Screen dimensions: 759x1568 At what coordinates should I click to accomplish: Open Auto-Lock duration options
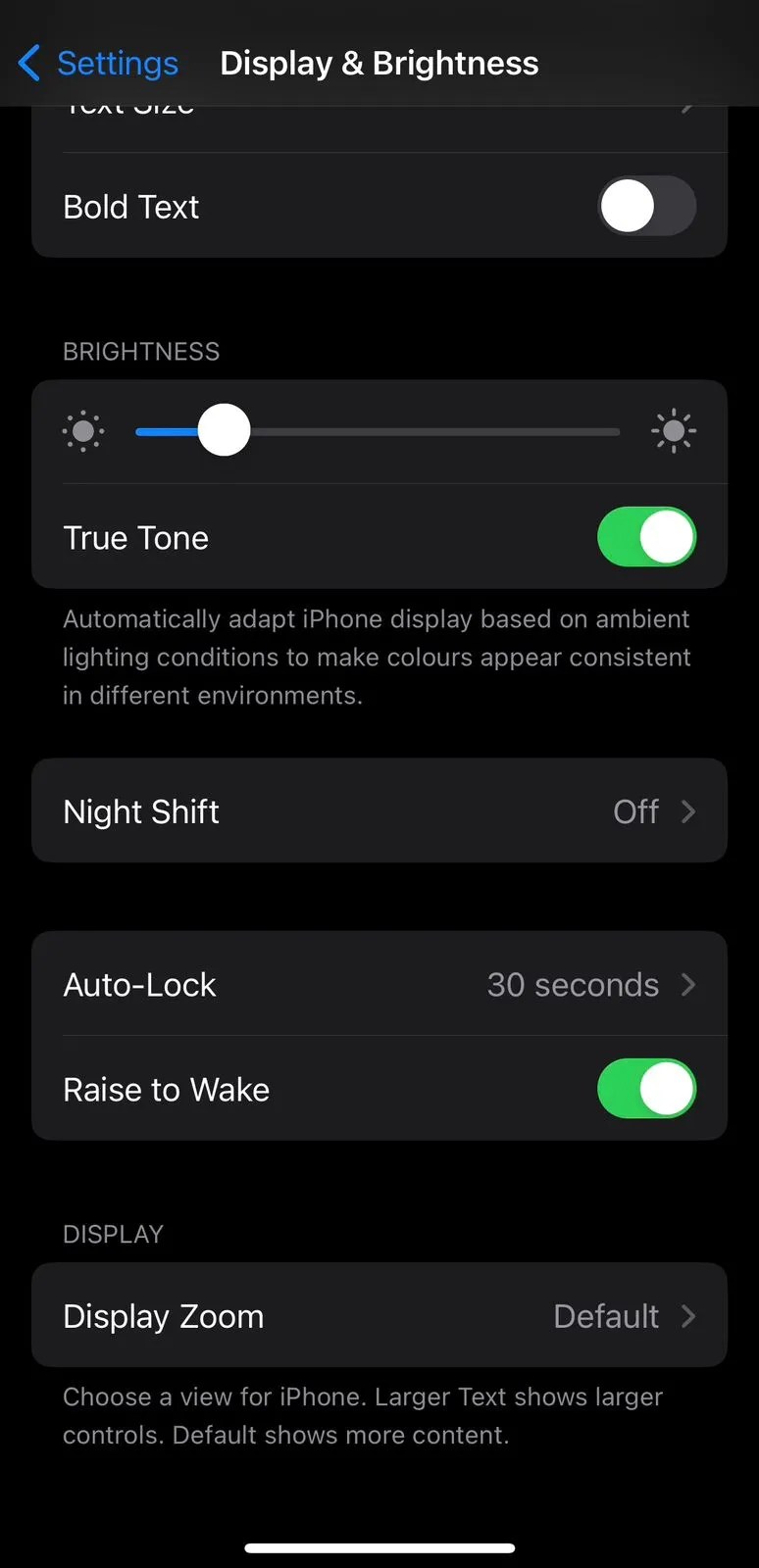pyautogui.click(x=379, y=985)
